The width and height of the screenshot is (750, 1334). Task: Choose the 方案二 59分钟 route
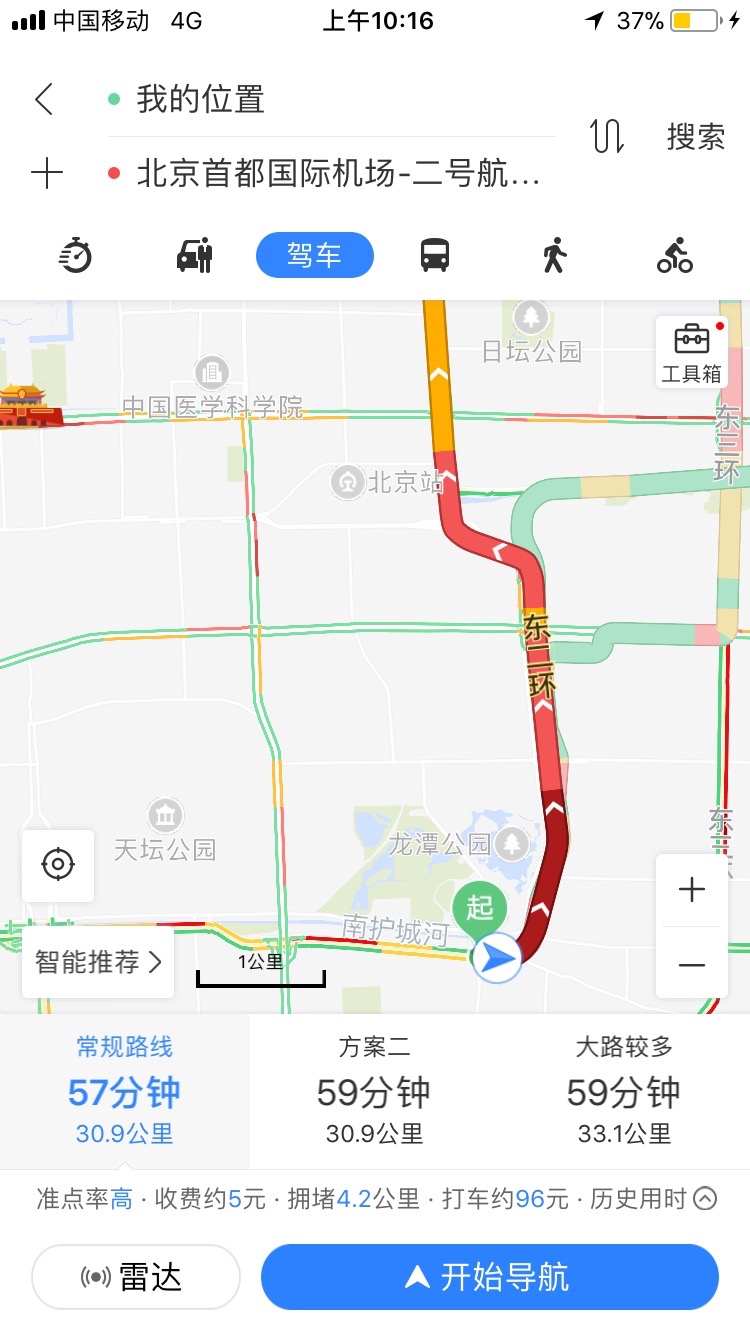[374, 1091]
